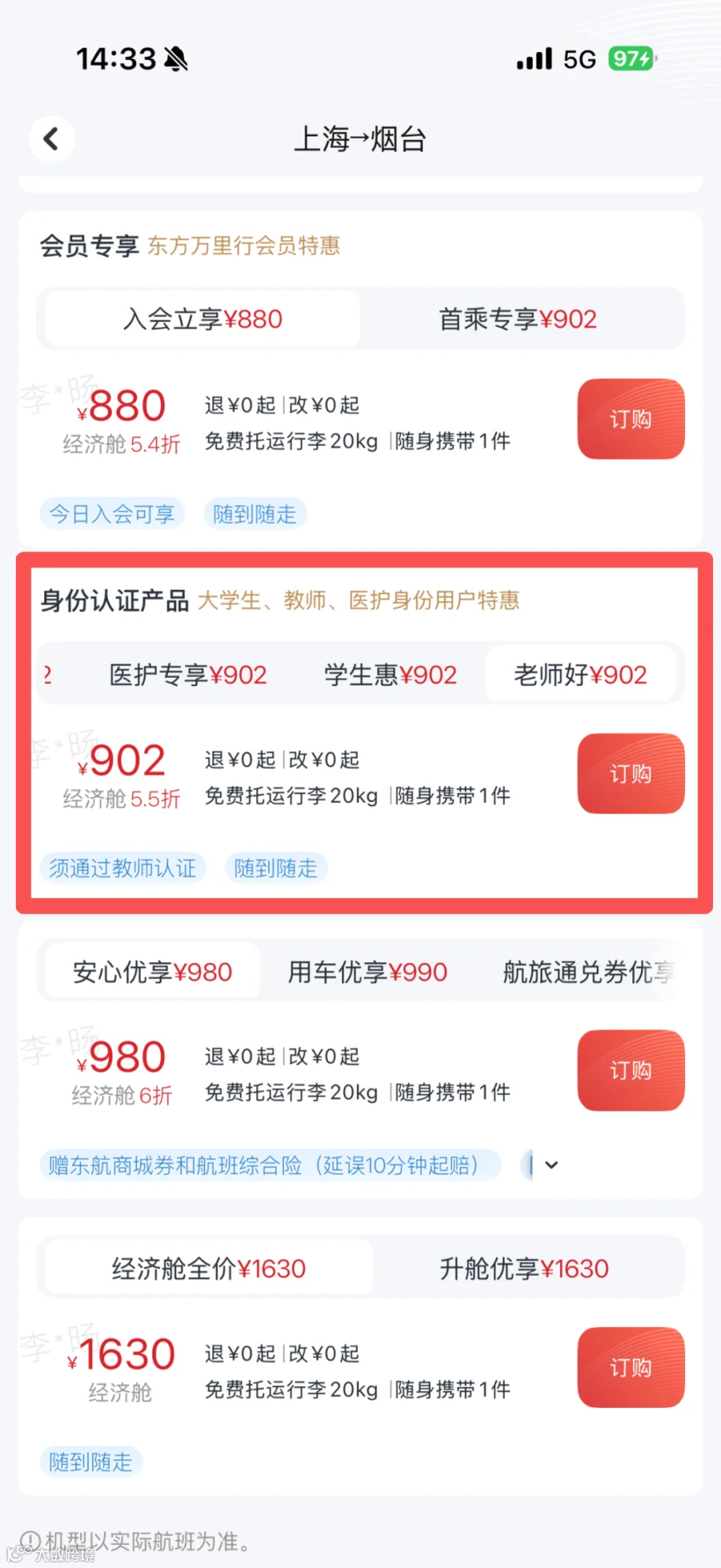Viewport: 721px width, 1568px height.
Task: Select the 老师好¥902 tab
Action: pos(580,675)
